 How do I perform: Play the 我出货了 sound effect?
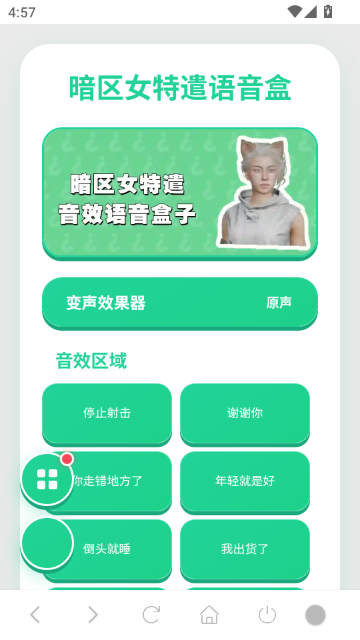tap(245, 549)
